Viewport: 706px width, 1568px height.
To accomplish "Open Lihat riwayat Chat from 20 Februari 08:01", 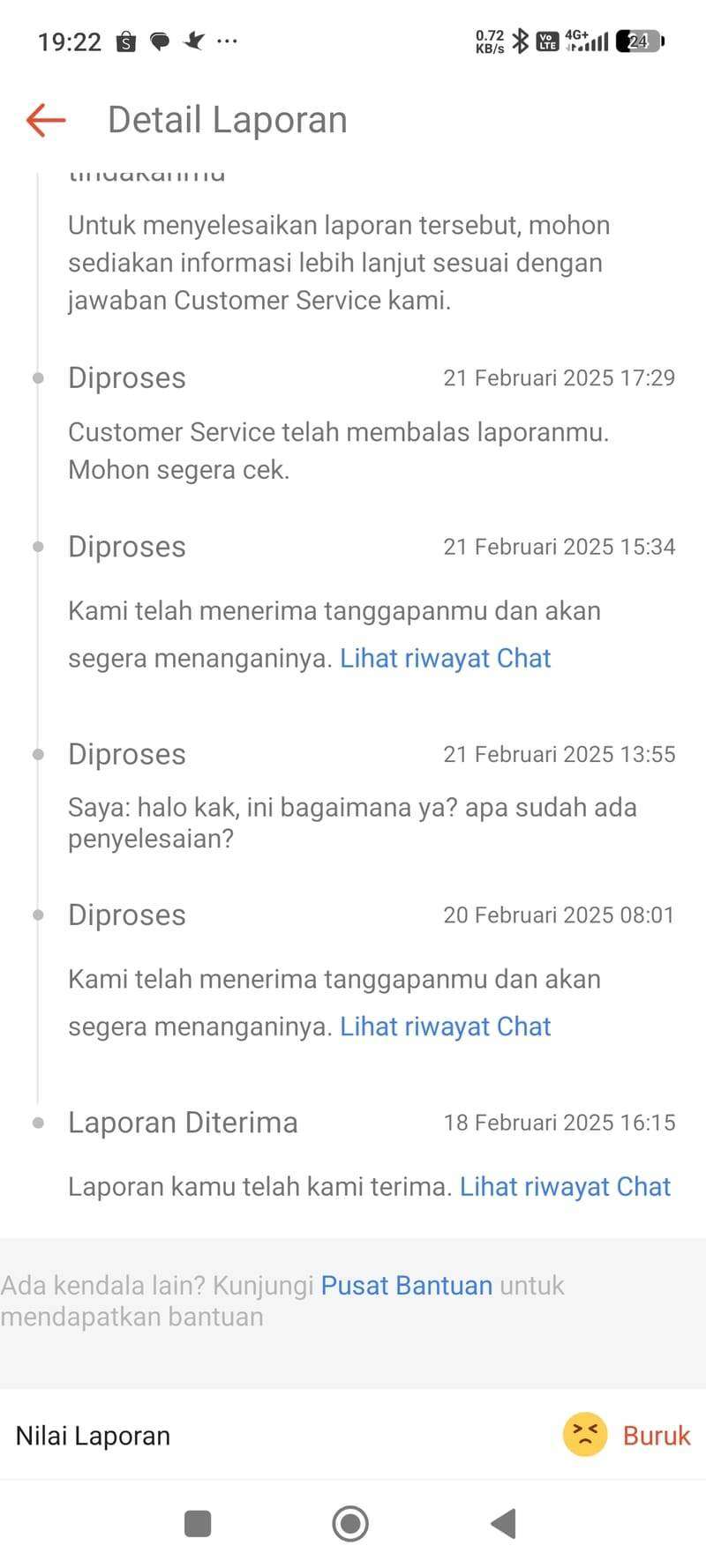I will pos(445,1027).
